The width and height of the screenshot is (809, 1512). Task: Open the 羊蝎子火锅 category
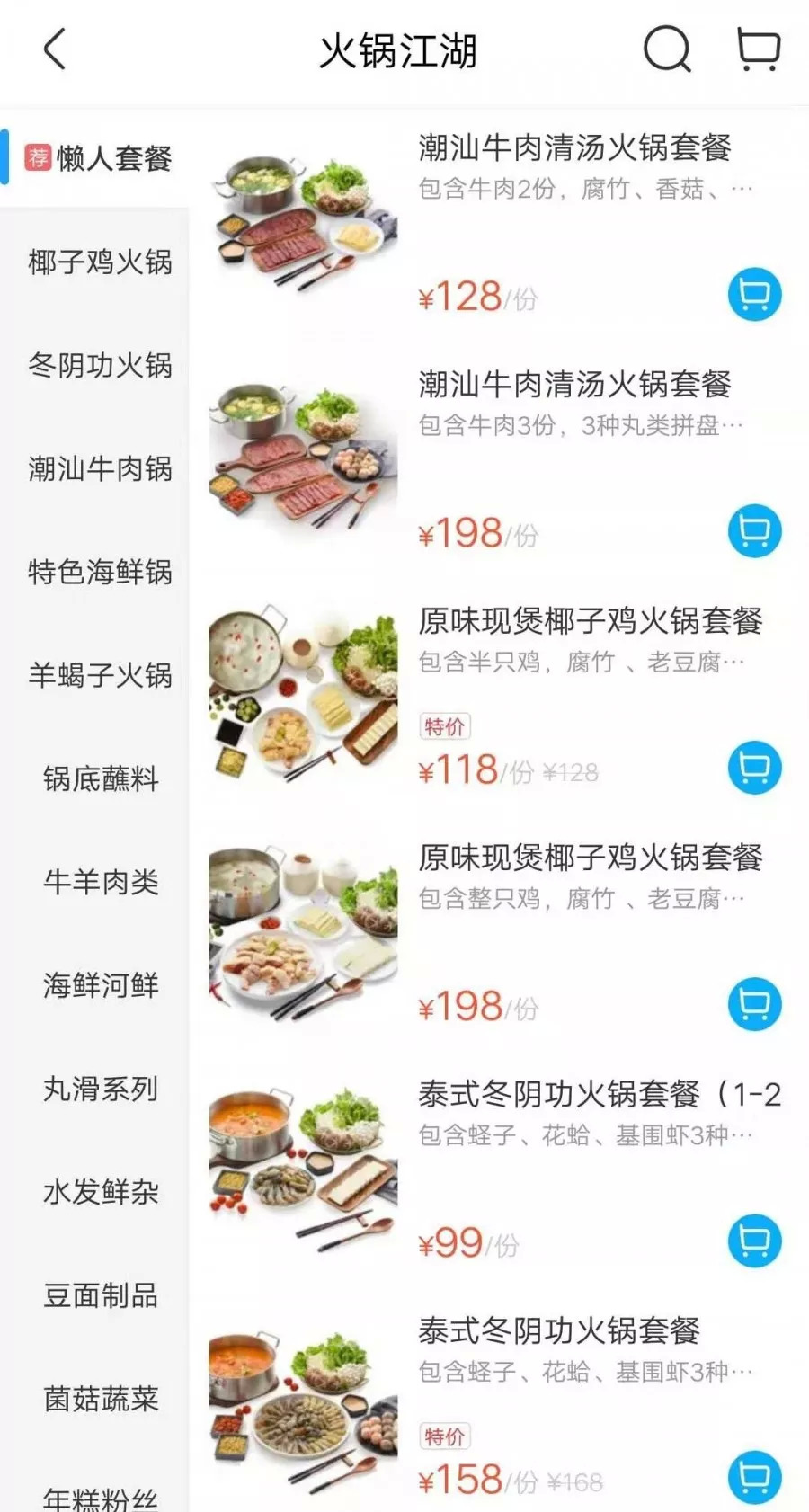97,676
